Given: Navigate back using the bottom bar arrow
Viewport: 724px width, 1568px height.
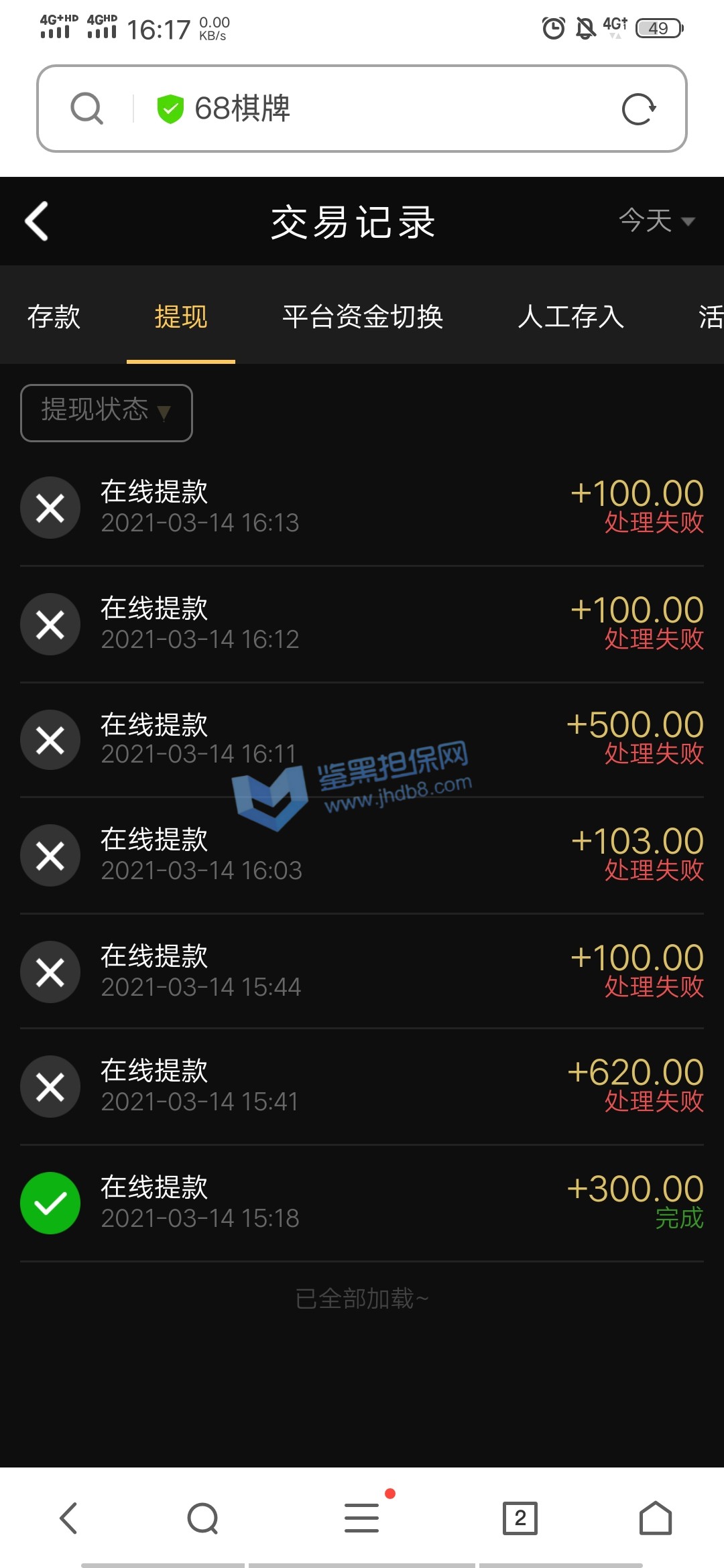Looking at the screenshot, I should point(69,1518).
